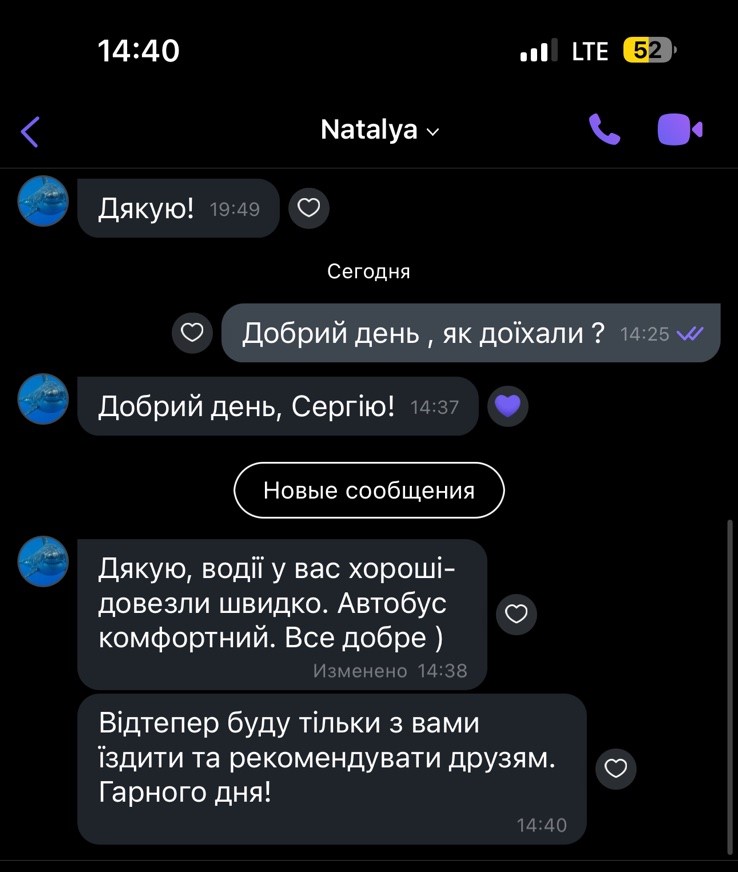The width and height of the screenshot is (738, 872).
Task: Like the "Гарного дня!" message
Action: click(x=616, y=768)
